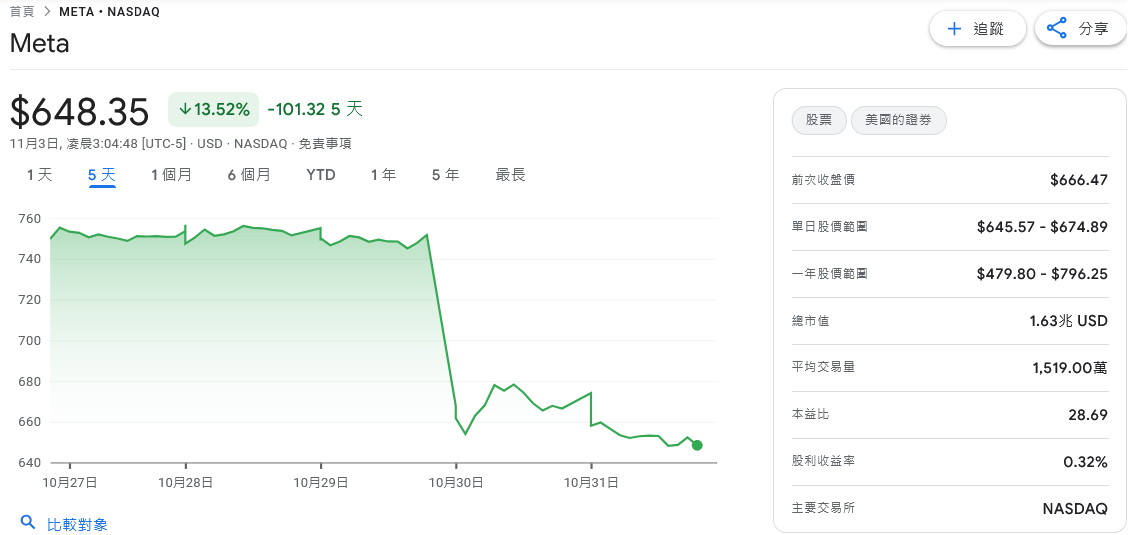Show the 6 個月 chart

249,175
